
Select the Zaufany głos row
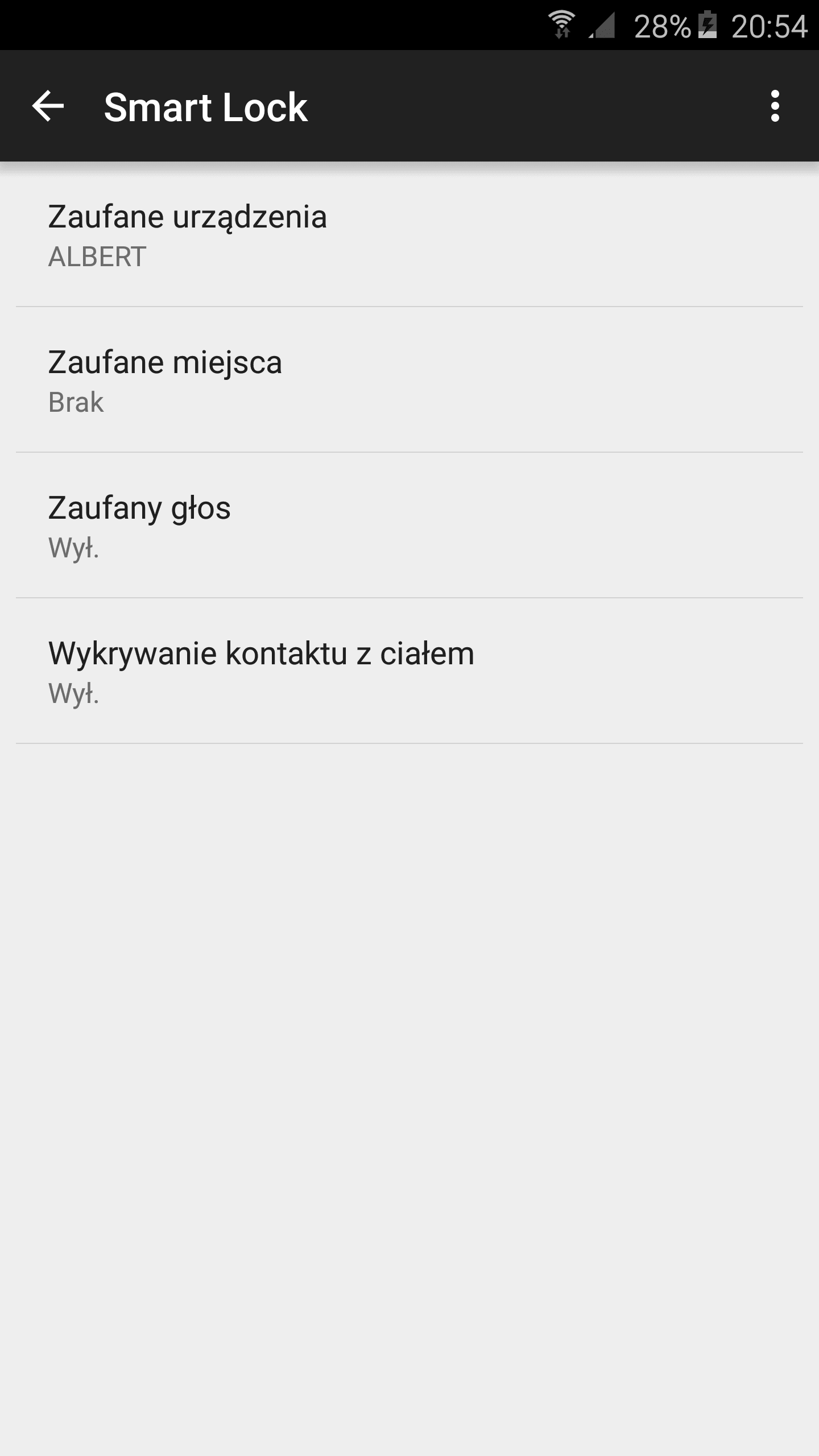(409, 526)
